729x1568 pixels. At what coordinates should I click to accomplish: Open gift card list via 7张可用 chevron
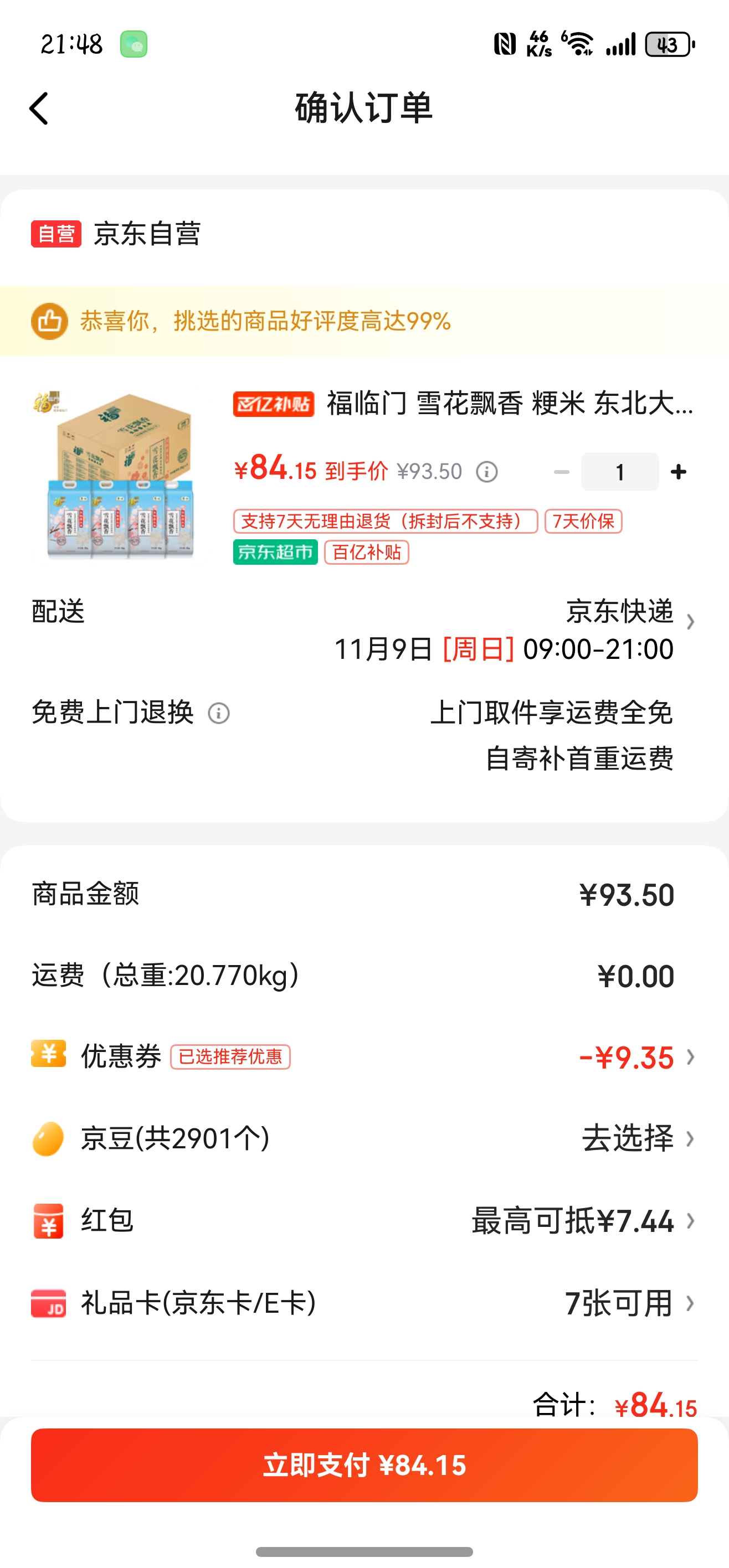click(691, 1303)
